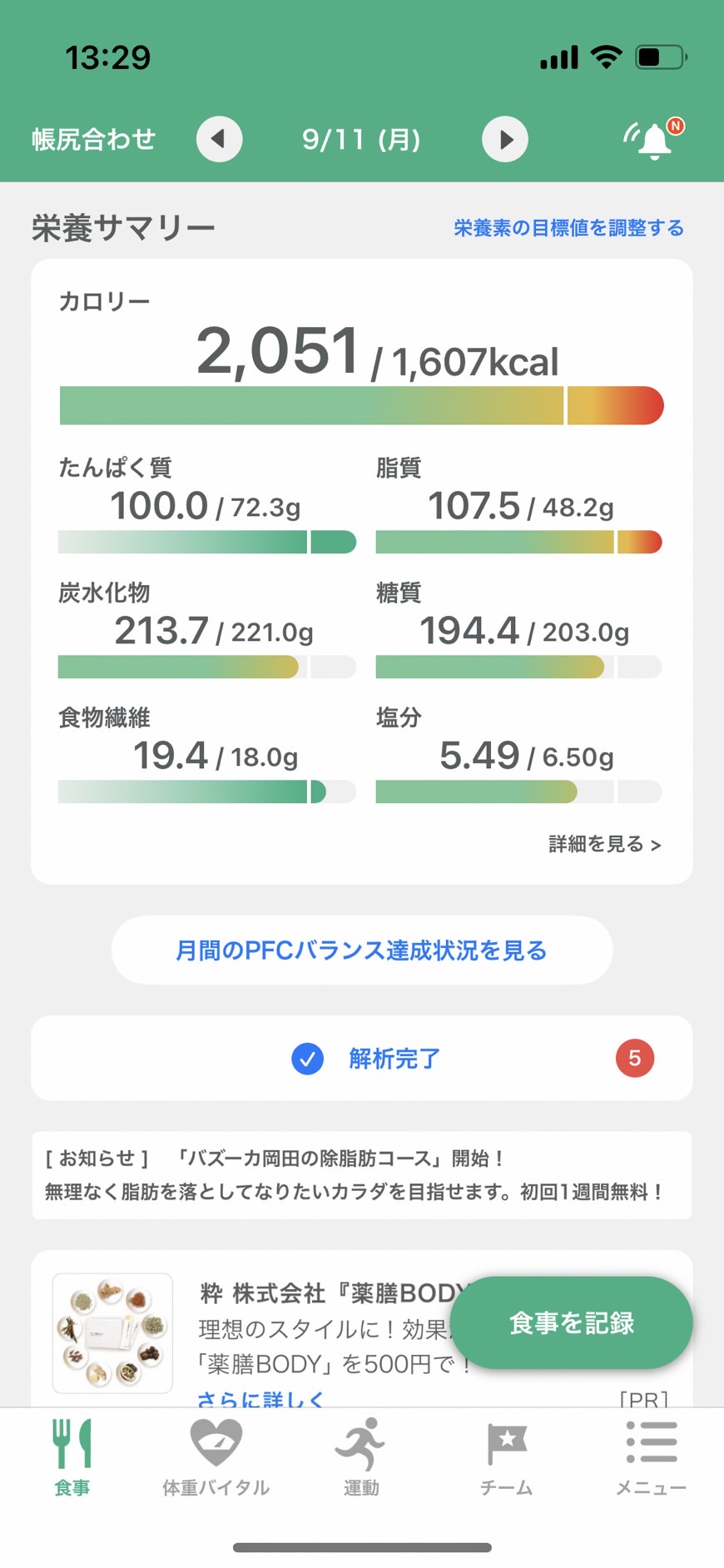This screenshot has height=1568, width=724.
Task: Tap 帳尻合わせ in the header
Action: [x=93, y=139]
